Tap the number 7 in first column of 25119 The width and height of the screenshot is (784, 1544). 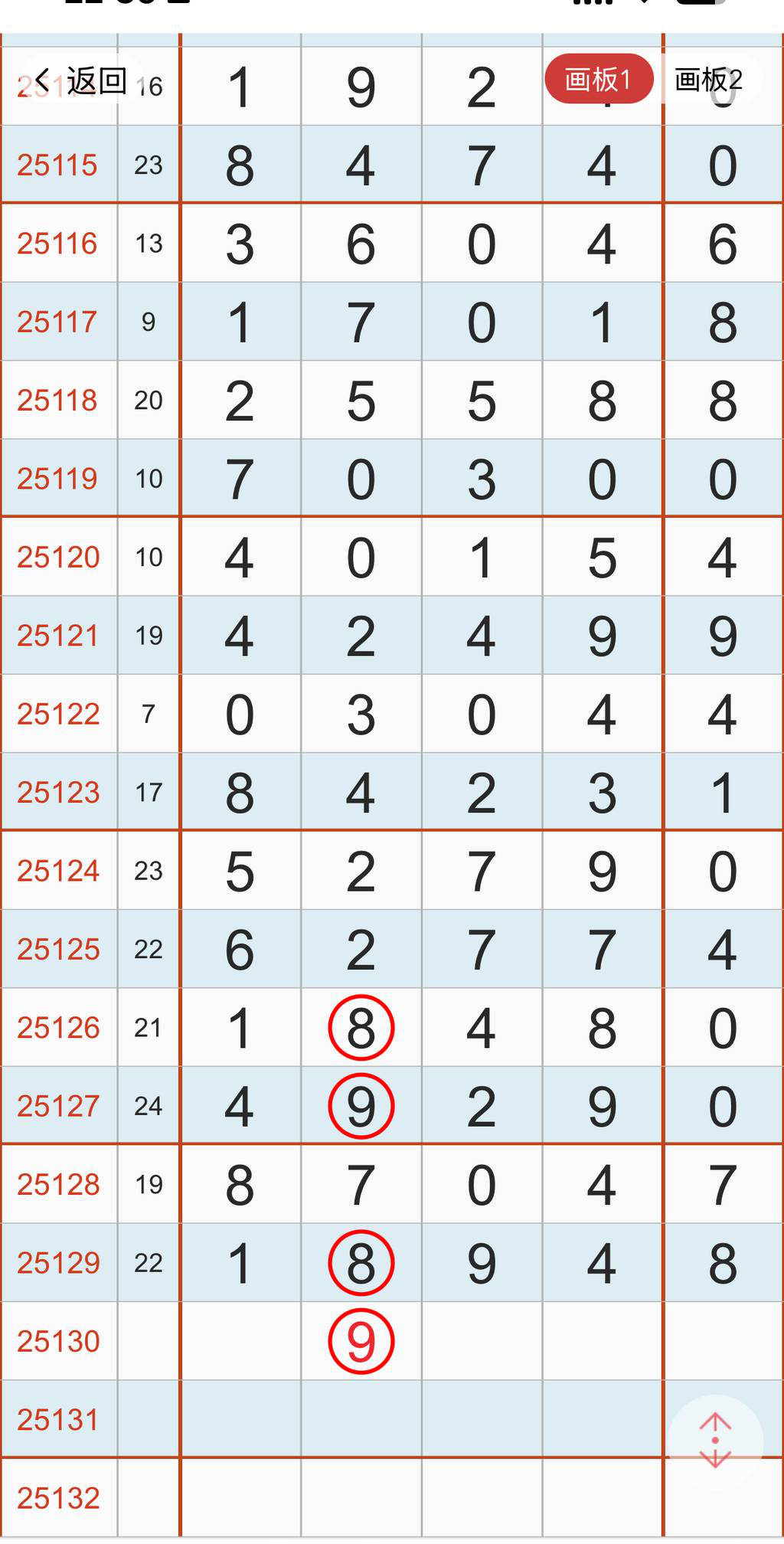pyautogui.click(x=240, y=478)
